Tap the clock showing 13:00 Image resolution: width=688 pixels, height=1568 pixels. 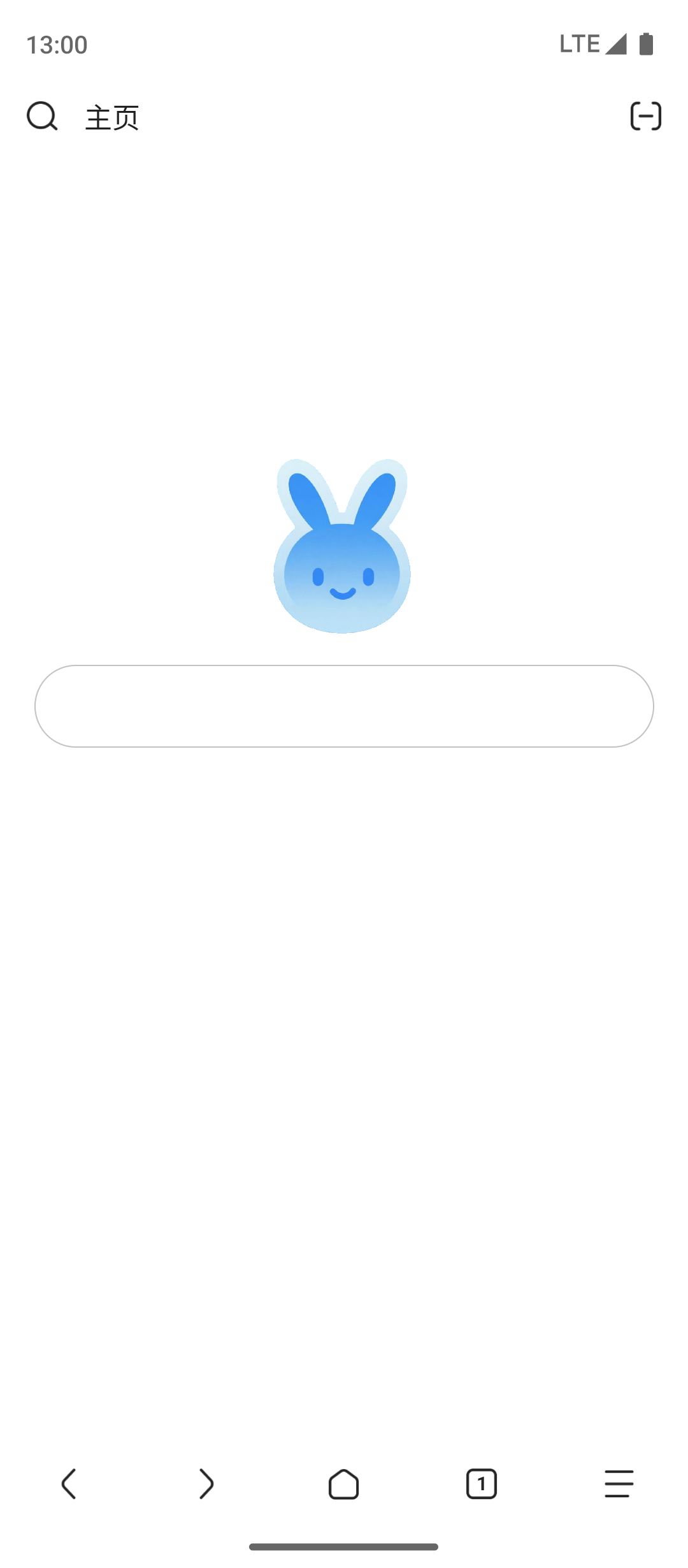57,43
